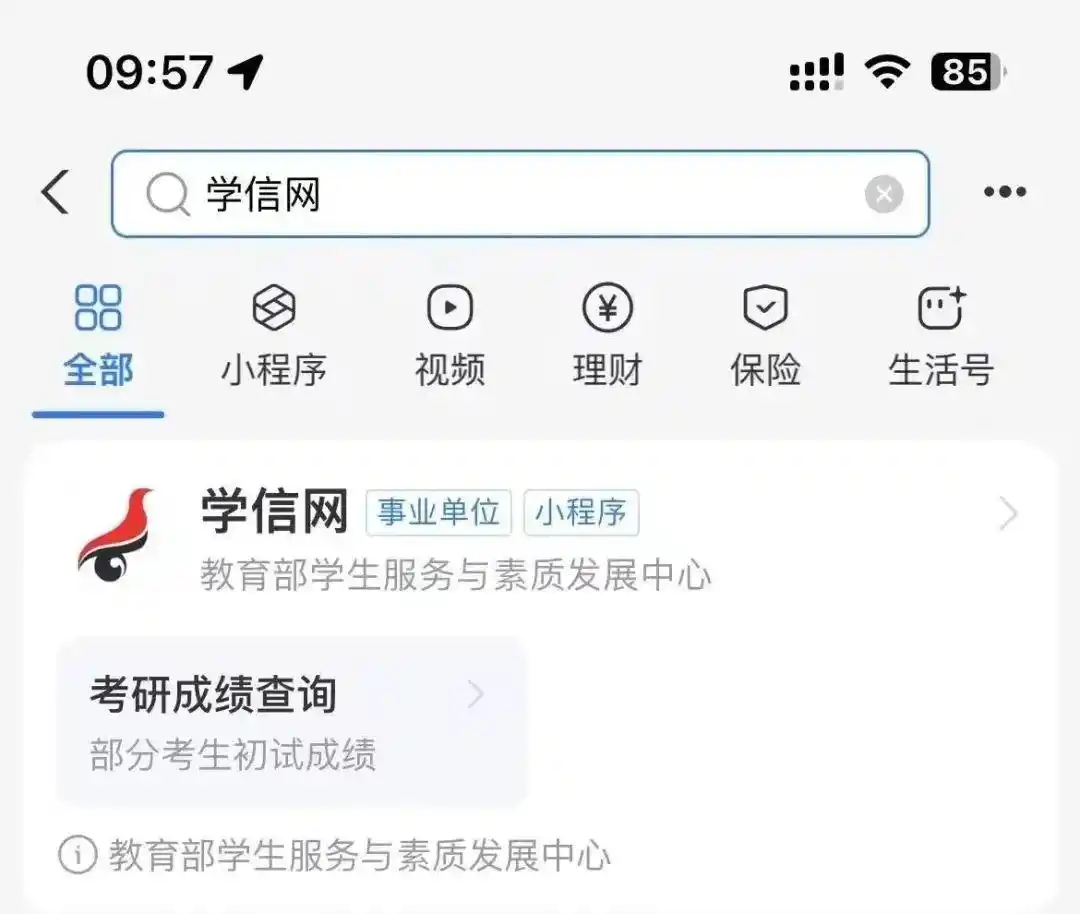
Task: Switch to the 小程序 tab
Action: point(274,338)
